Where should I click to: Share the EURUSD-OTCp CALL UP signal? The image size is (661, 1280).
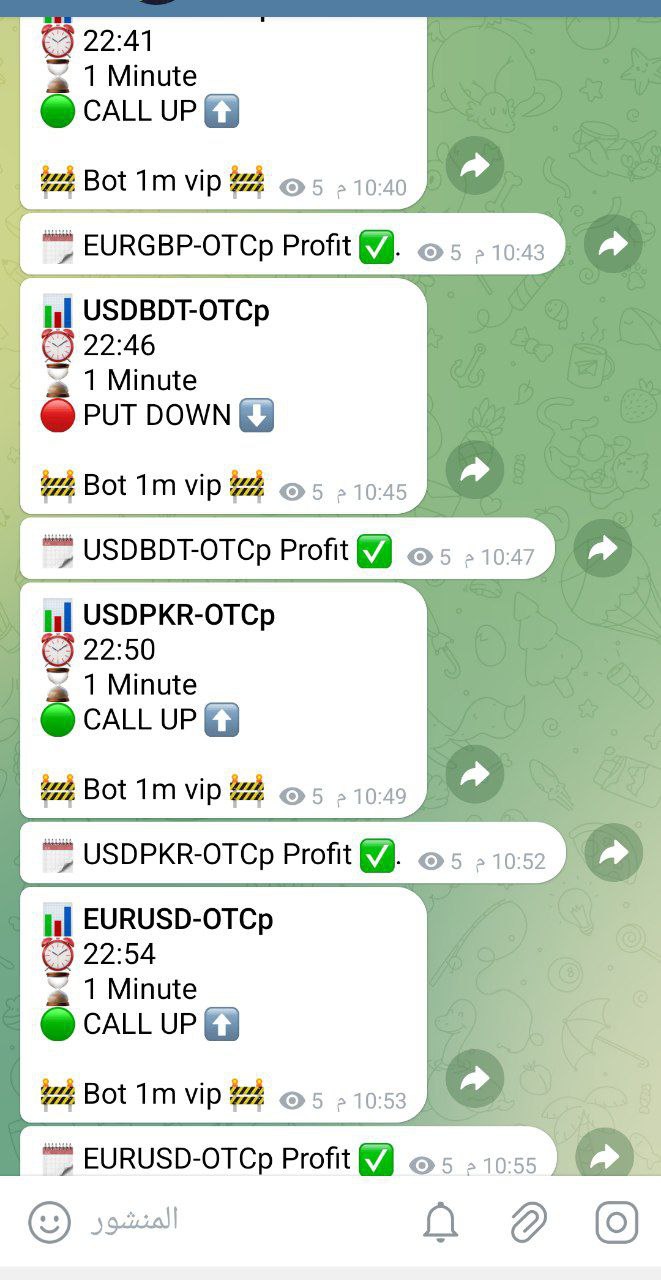pos(475,1078)
